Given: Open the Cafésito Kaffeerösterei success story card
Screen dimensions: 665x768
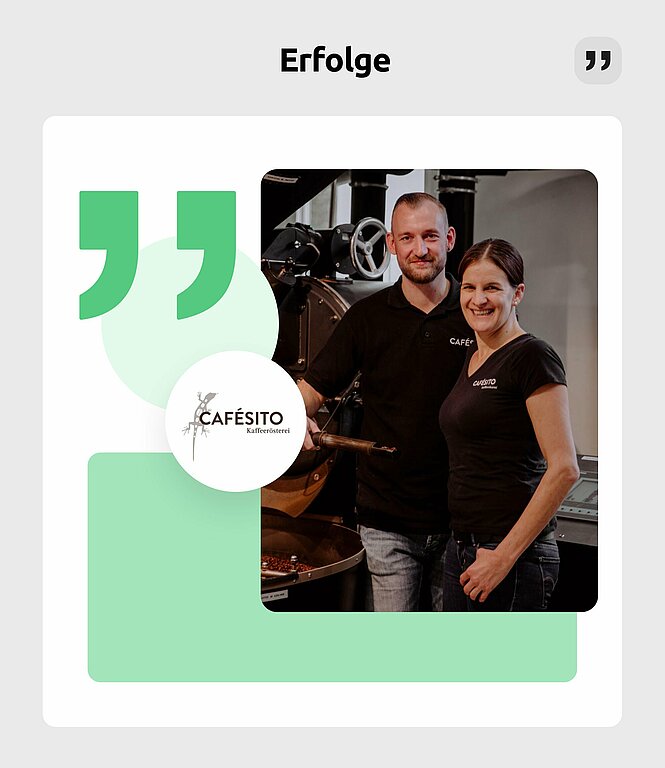Looking at the screenshot, I should [332, 421].
